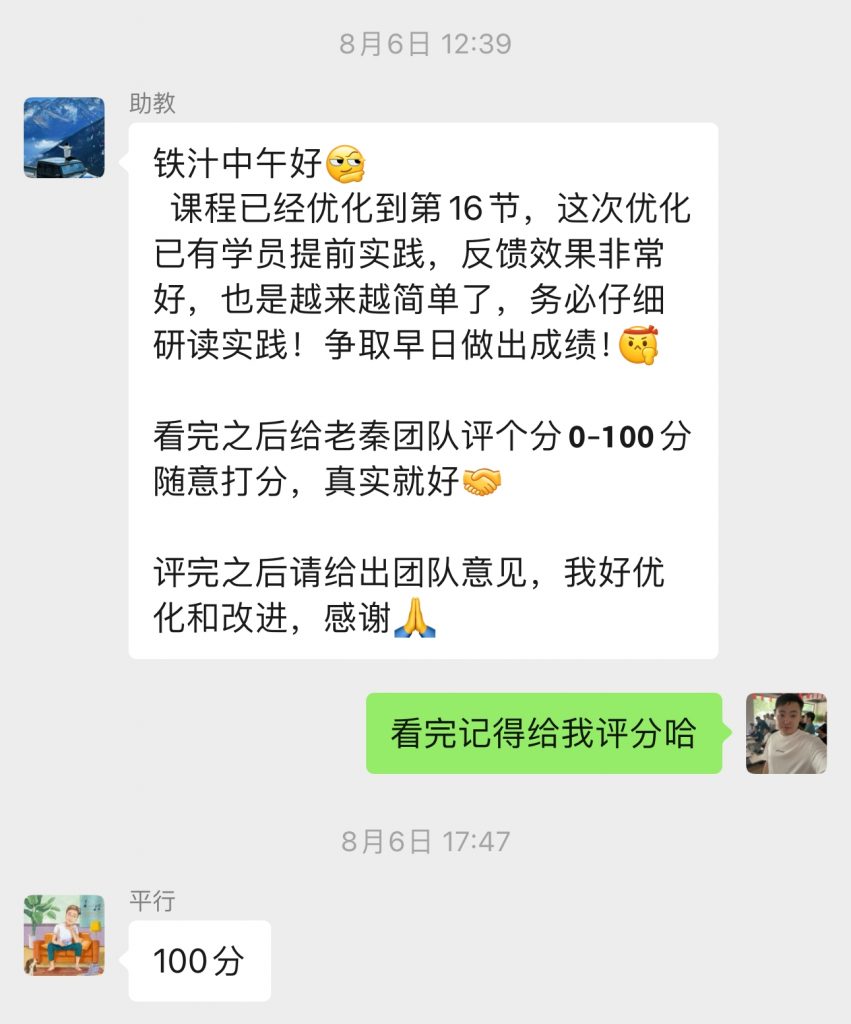
Task: Click your own avatar next to green bubble
Action: [x=787, y=734]
